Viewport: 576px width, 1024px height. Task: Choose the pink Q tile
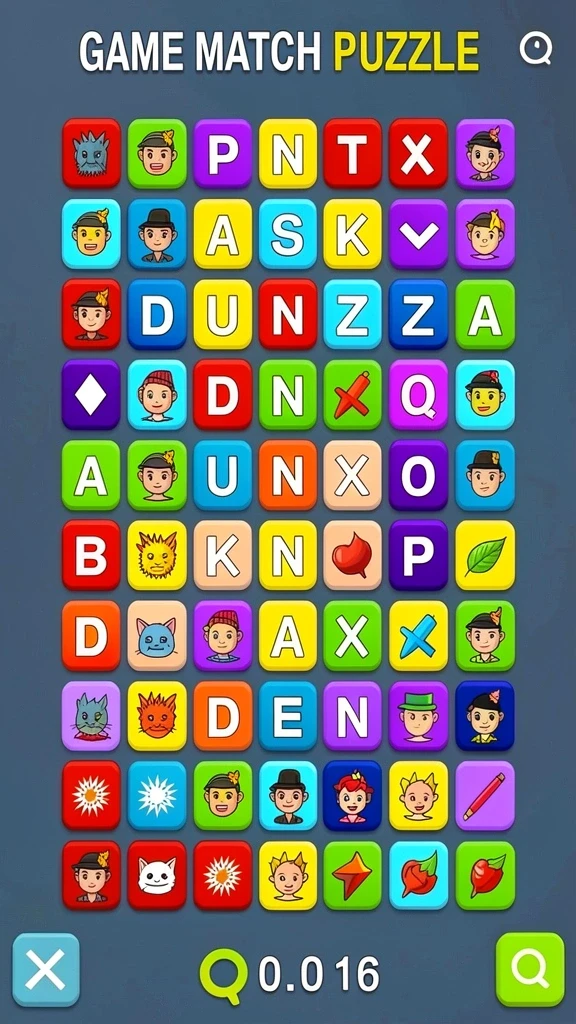[x=419, y=394]
